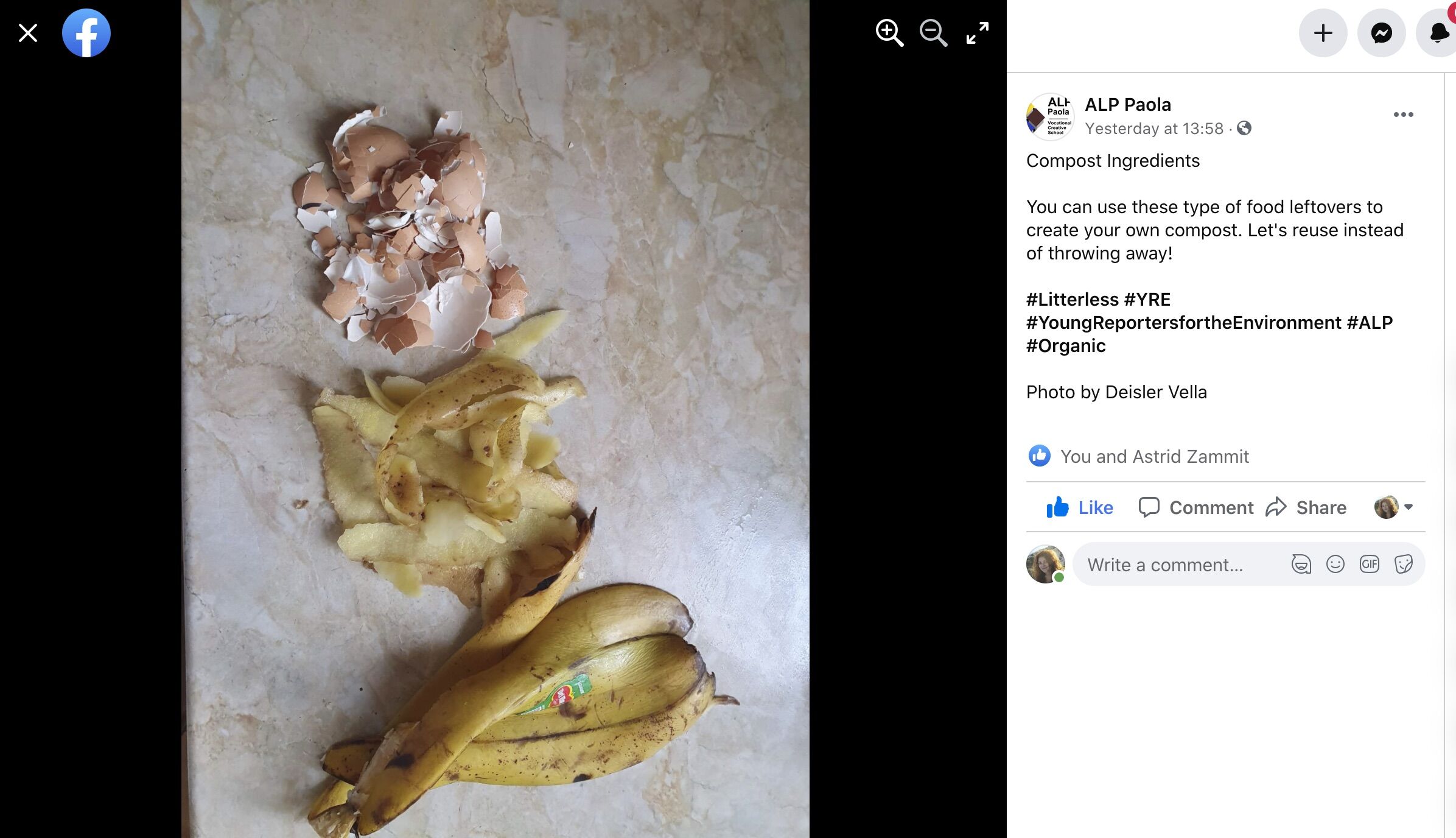Insert a GIF in the comment
Image resolution: width=1456 pixels, height=838 pixels.
(1369, 565)
